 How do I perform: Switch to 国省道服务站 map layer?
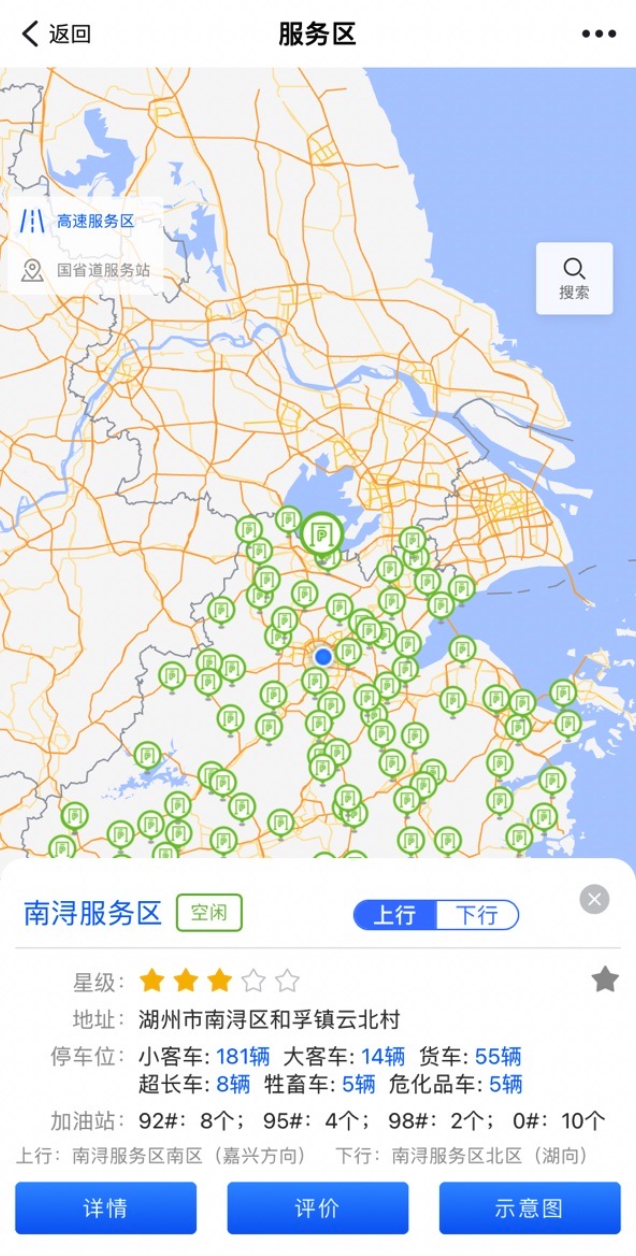click(87, 270)
